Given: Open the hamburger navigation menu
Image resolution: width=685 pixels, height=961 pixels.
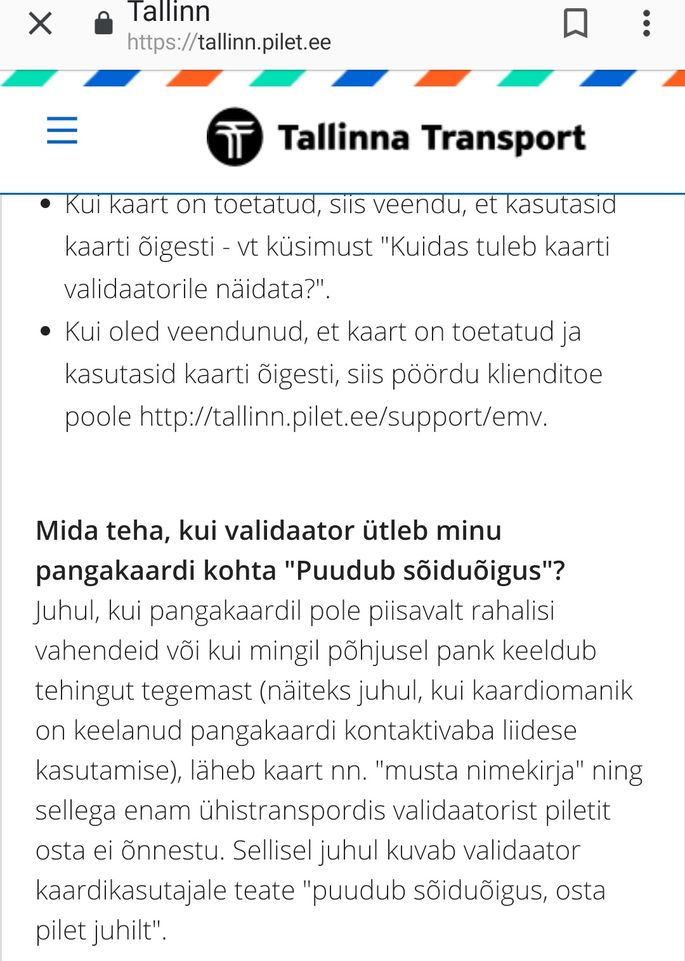Looking at the screenshot, I should pyautogui.click(x=62, y=132).
